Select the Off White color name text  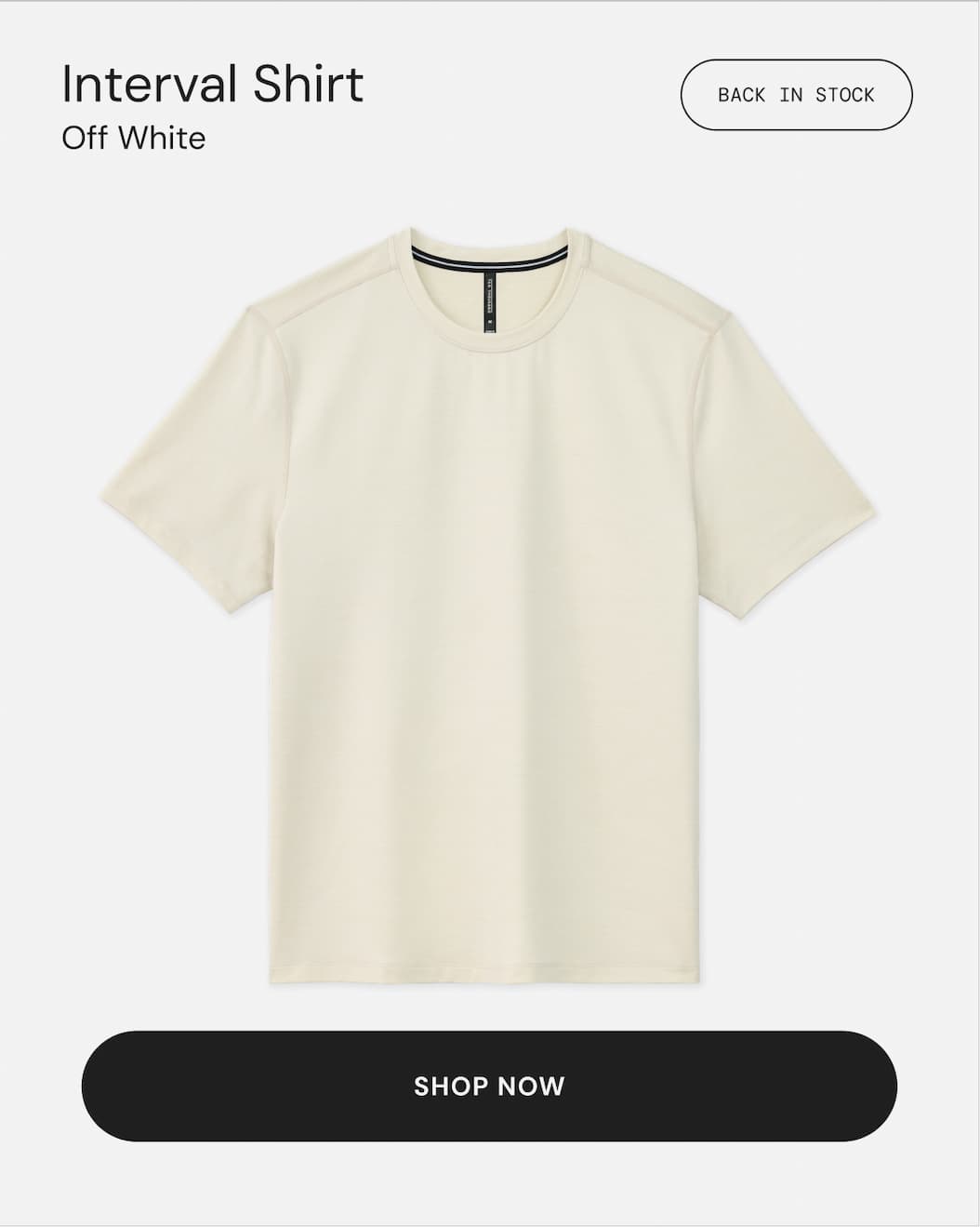pyautogui.click(x=134, y=138)
